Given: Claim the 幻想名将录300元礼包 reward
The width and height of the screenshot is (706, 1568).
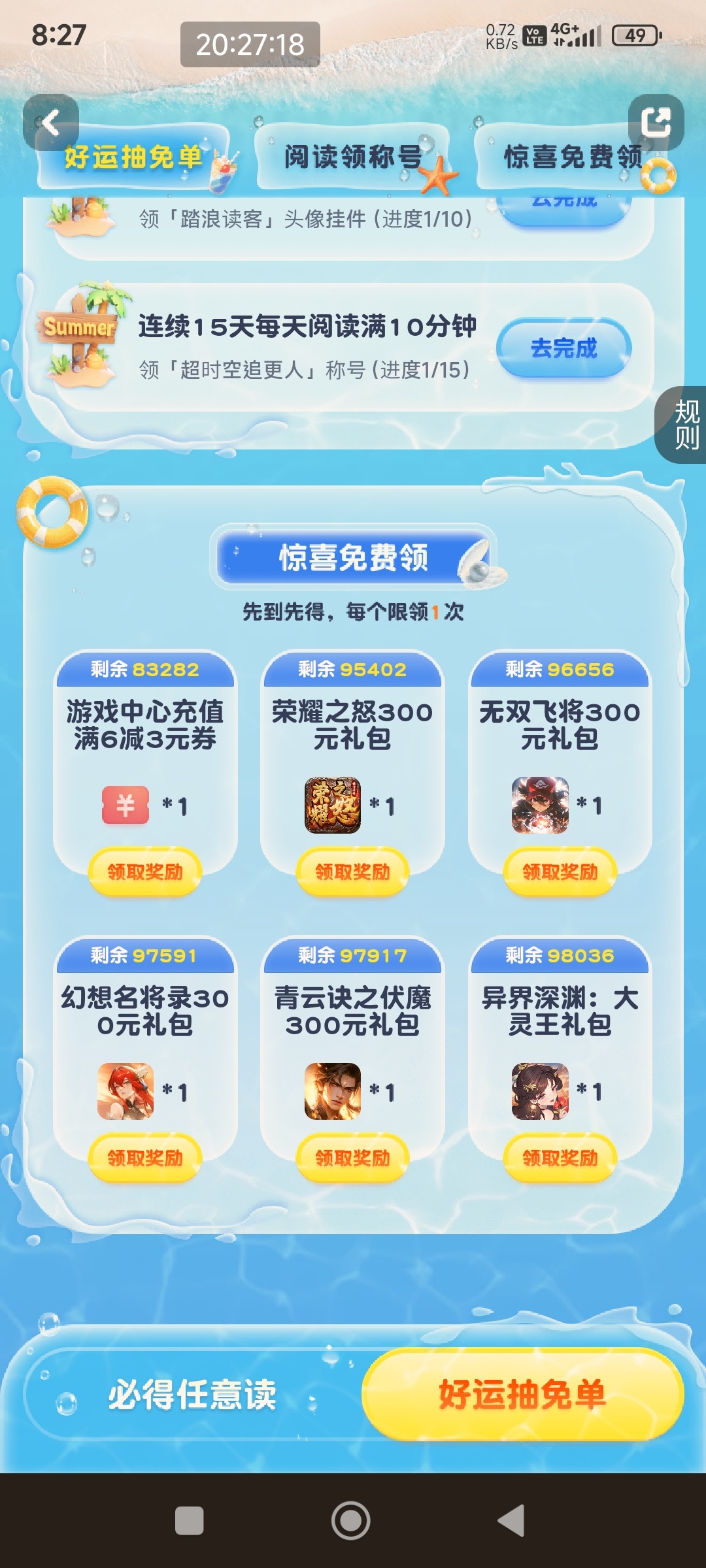Looking at the screenshot, I should [x=145, y=1158].
